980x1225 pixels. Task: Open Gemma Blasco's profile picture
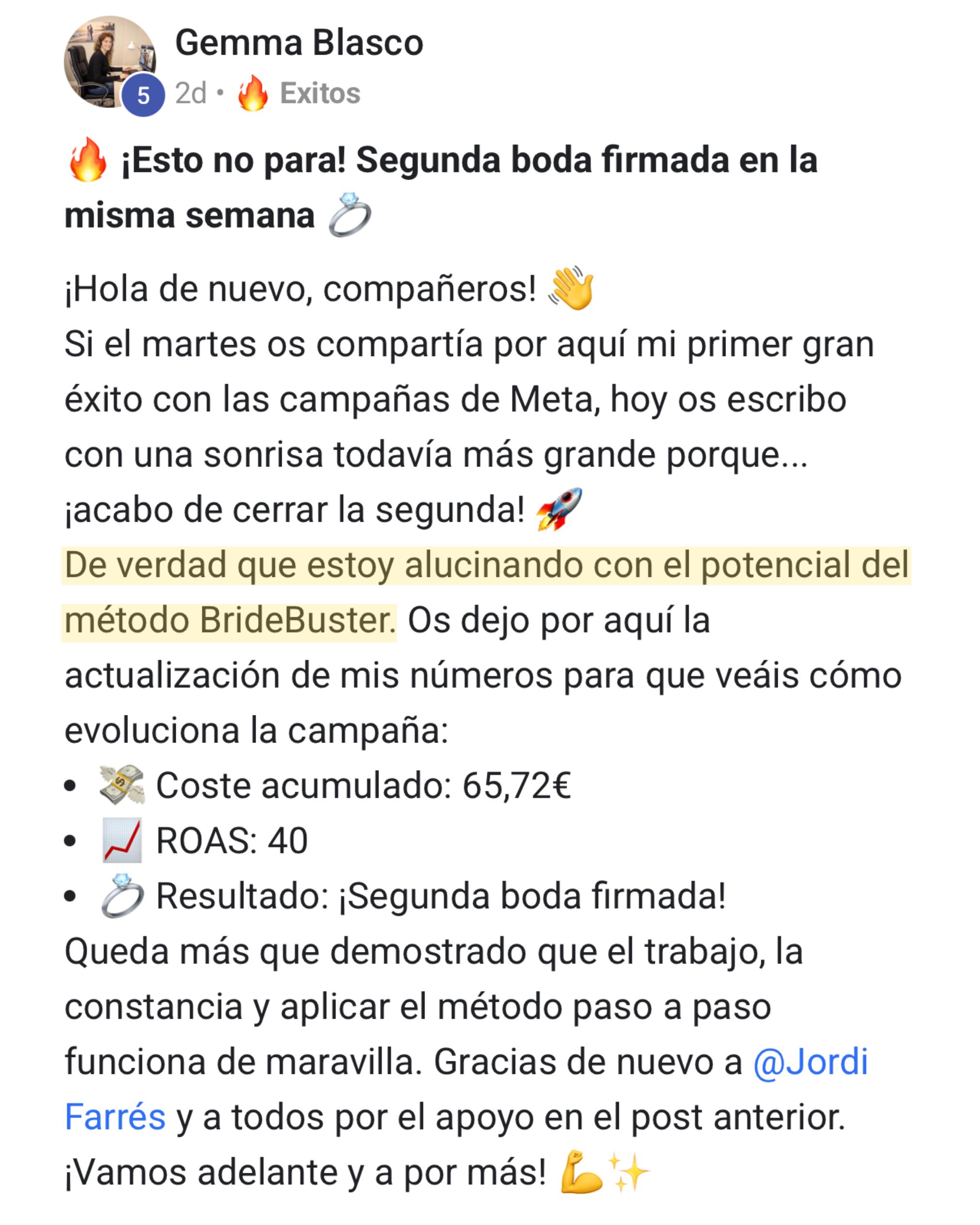coord(108,61)
